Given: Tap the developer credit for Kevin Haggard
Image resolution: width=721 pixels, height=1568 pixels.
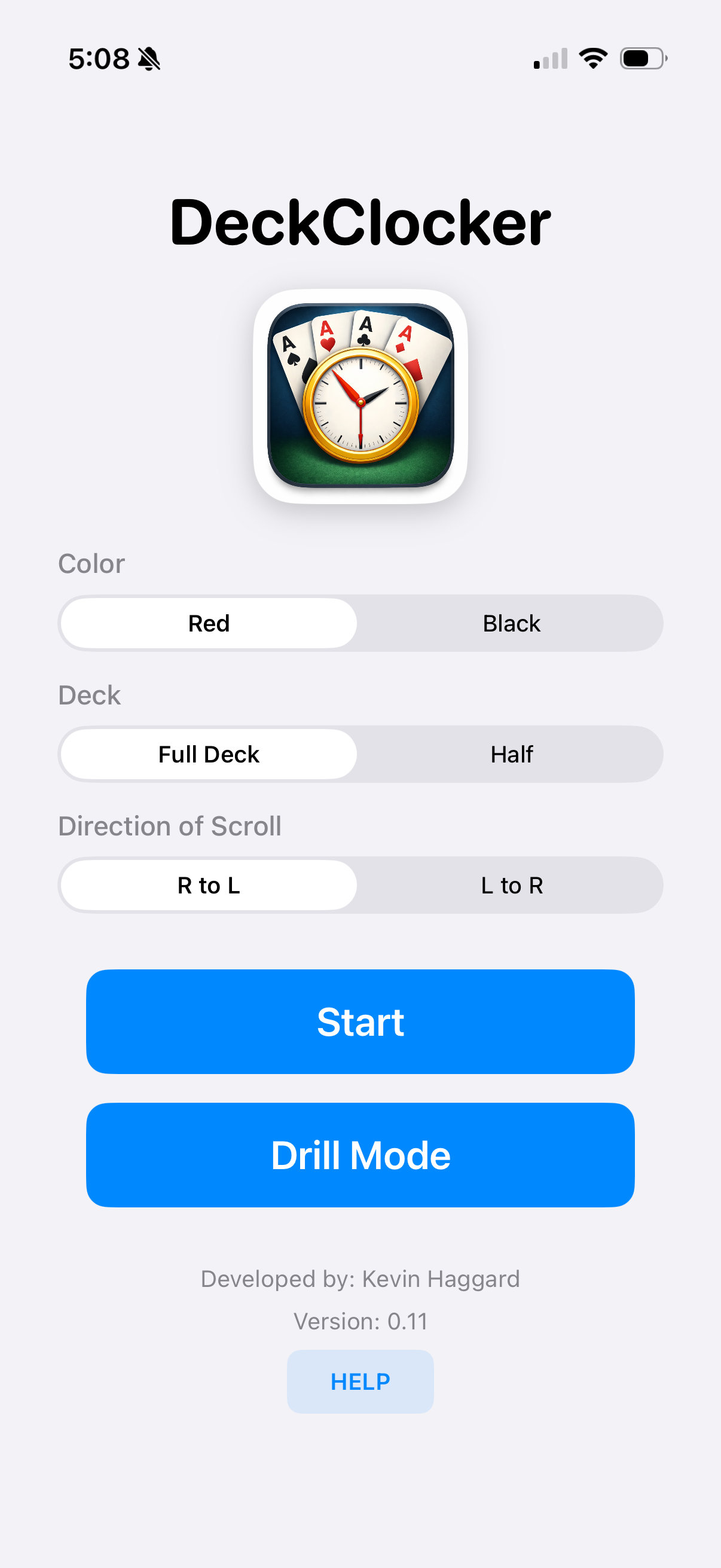Looking at the screenshot, I should 360,1279.
